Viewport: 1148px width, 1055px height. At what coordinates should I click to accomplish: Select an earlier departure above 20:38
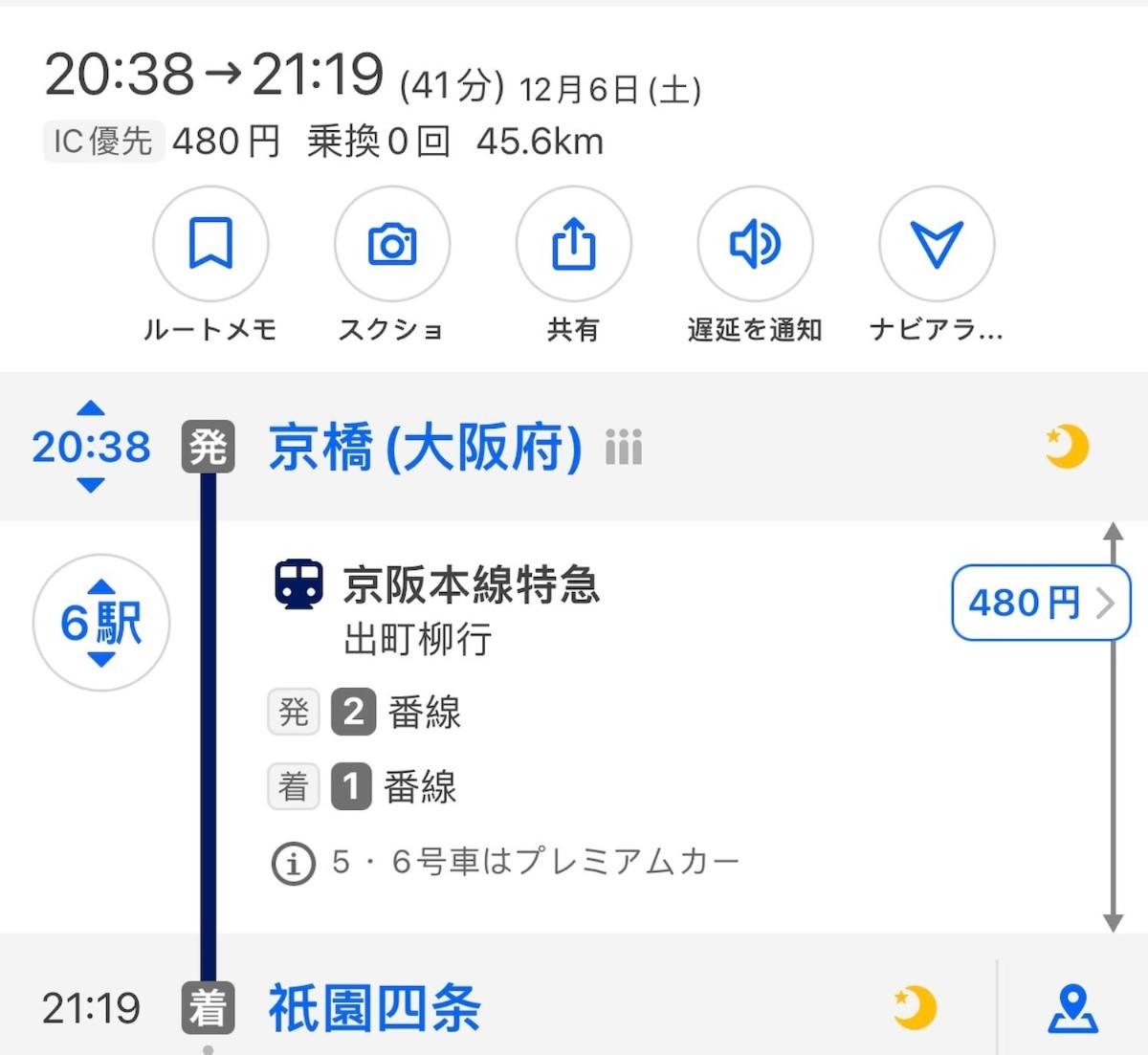(x=91, y=408)
